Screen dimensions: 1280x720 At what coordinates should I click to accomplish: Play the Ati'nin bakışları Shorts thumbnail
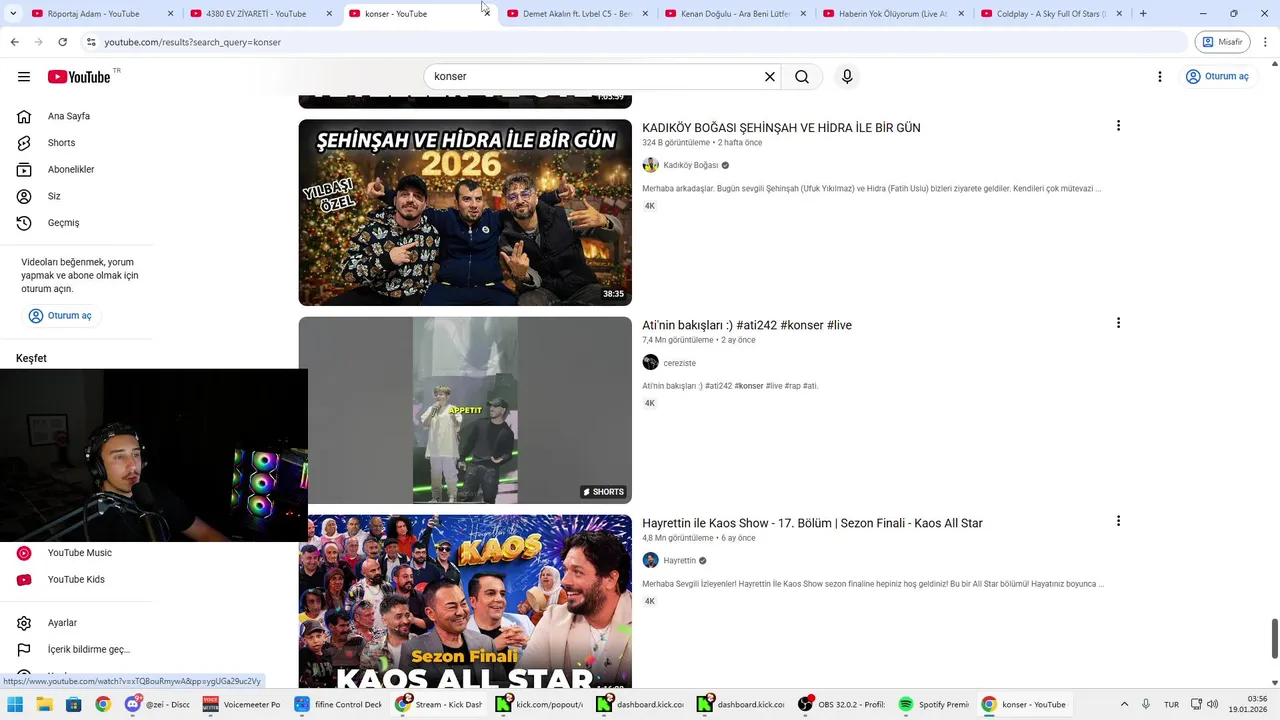click(x=465, y=410)
